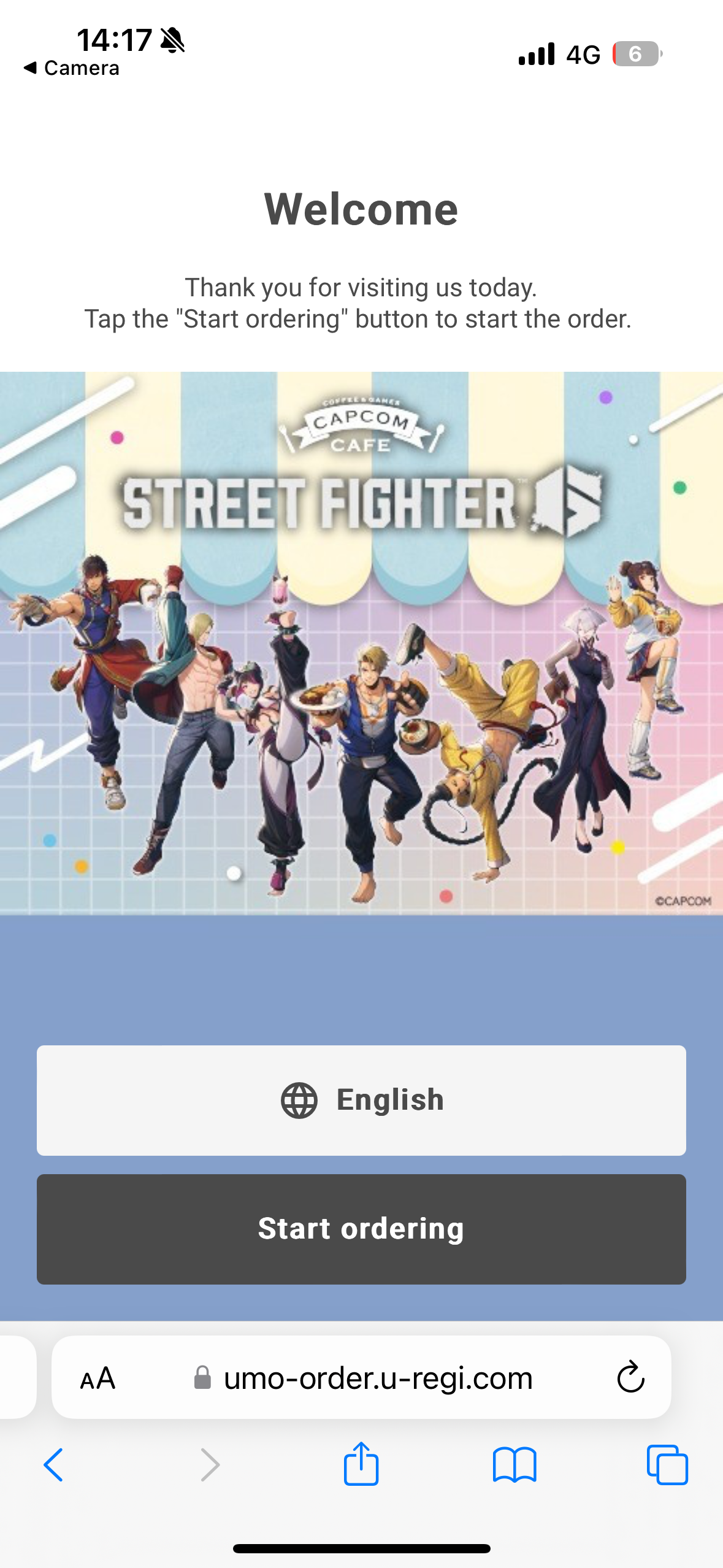Image resolution: width=723 pixels, height=1568 pixels.
Task: Show all open Safari tabs
Action: coord(667,1465)
